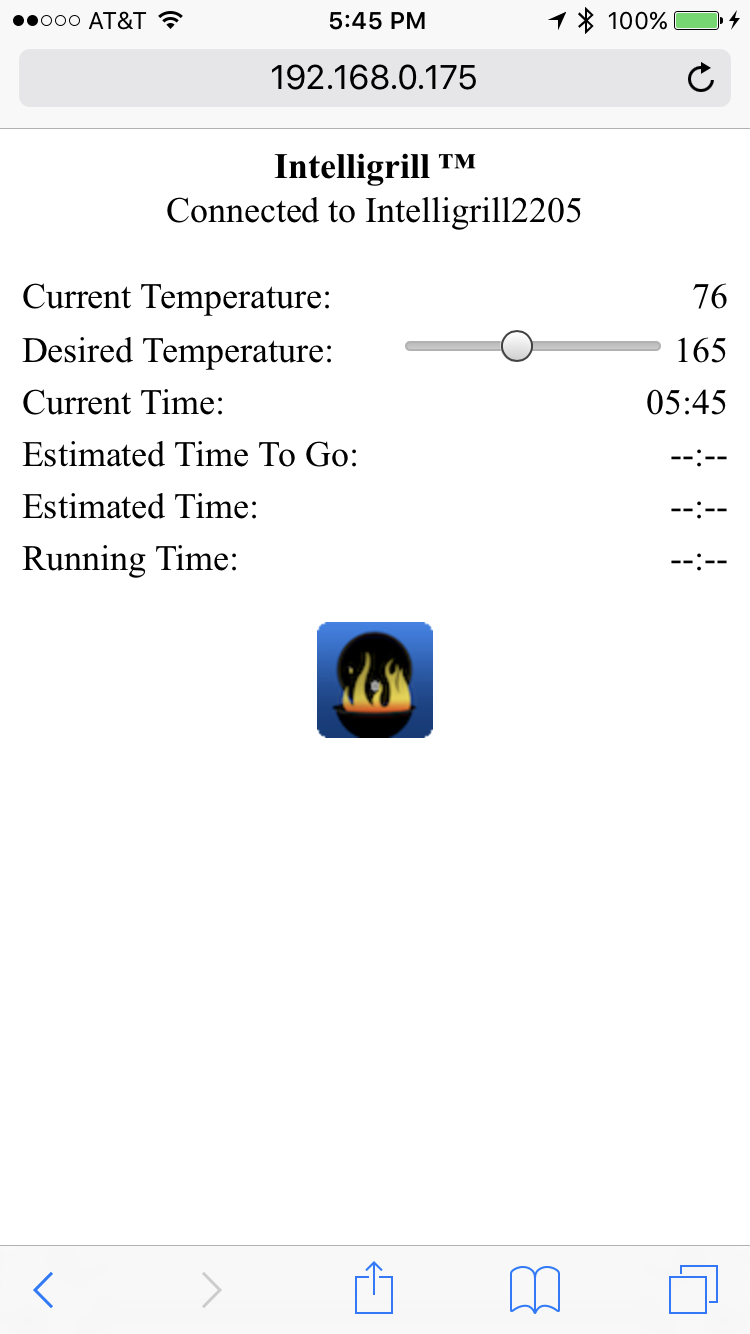
Task: Open the share sheet
Action: click(x=374, y=1288)
